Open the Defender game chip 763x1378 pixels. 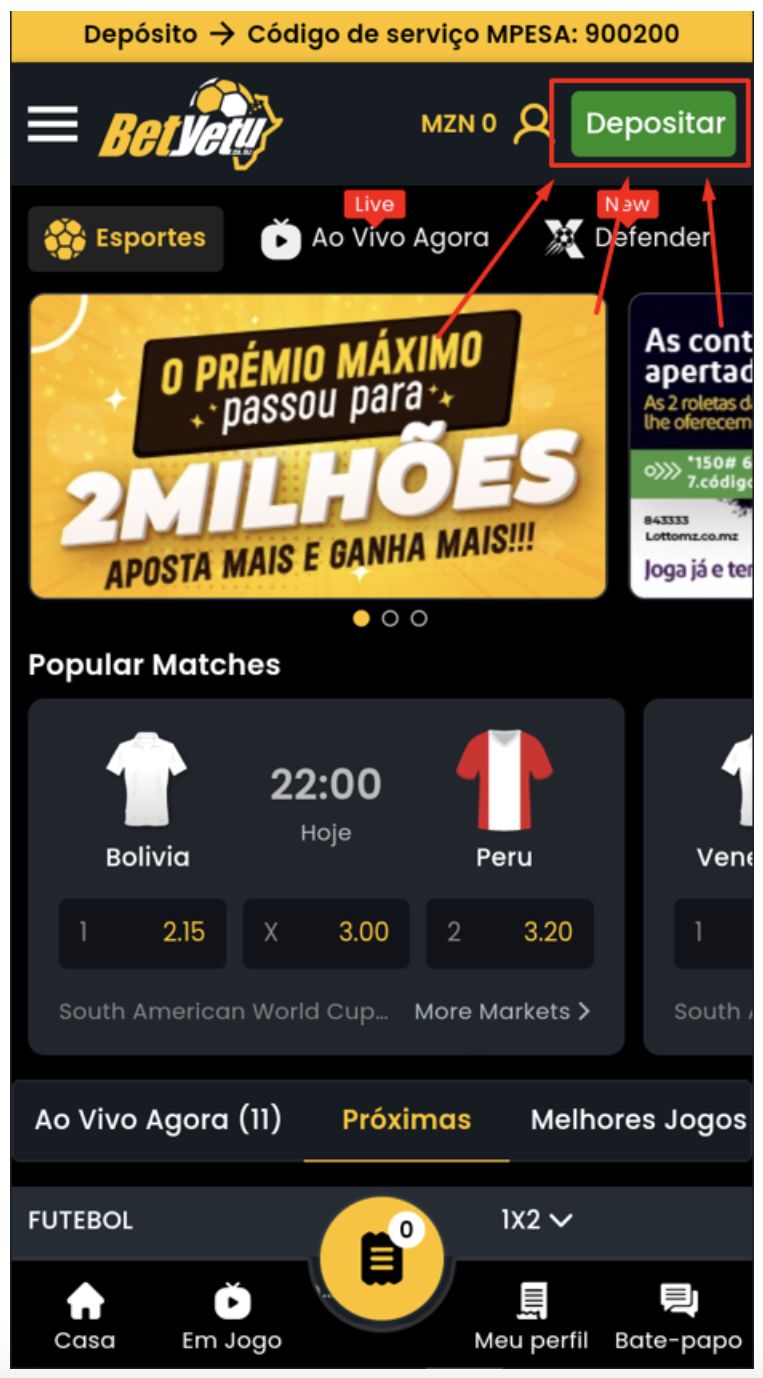628,238
